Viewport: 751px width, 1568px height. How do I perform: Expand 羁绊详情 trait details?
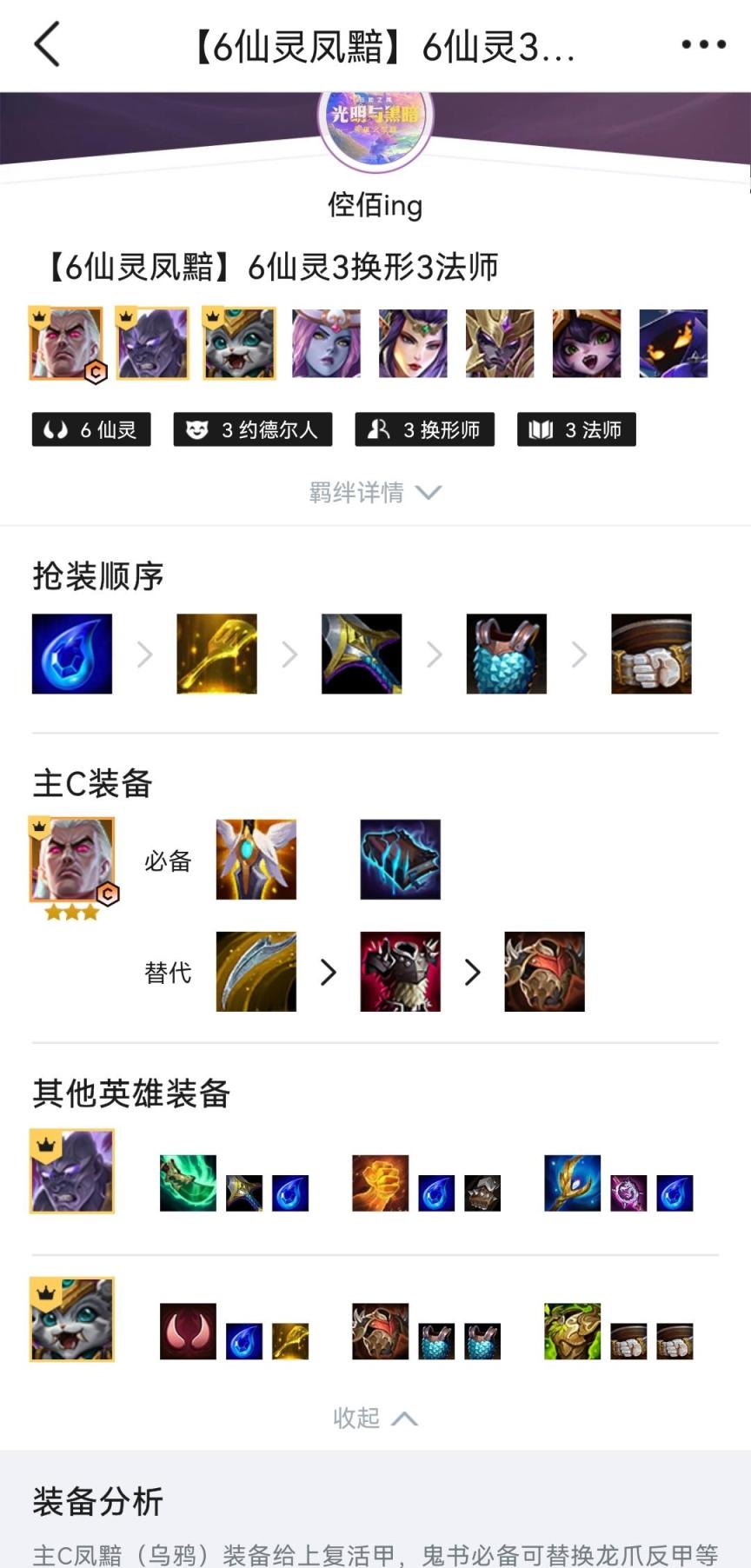pos(375,493)
